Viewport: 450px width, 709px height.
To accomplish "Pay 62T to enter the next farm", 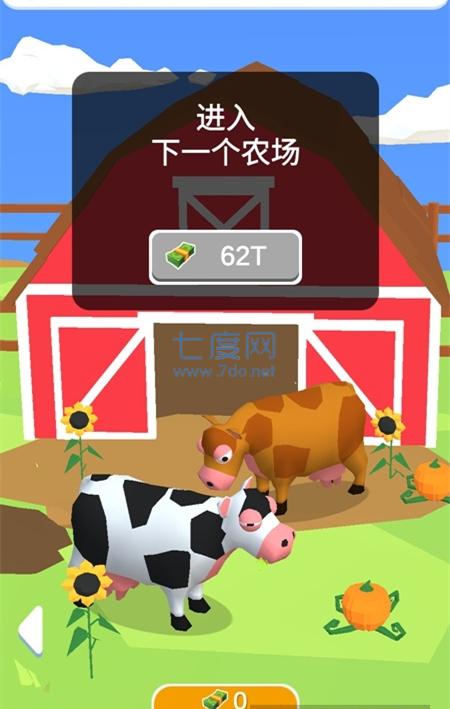I will click(225, 257).
